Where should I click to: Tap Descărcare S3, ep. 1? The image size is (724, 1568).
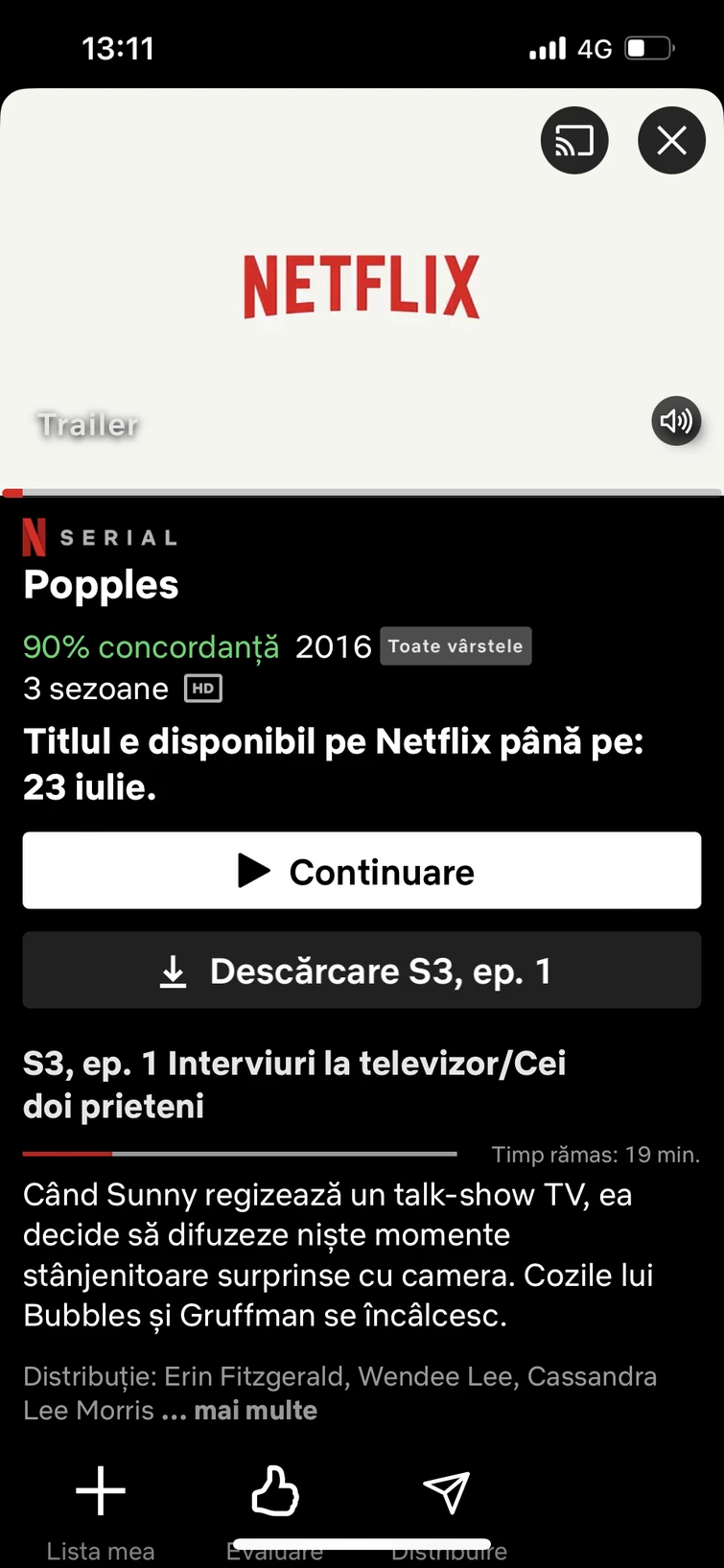[x=362, y=971]
